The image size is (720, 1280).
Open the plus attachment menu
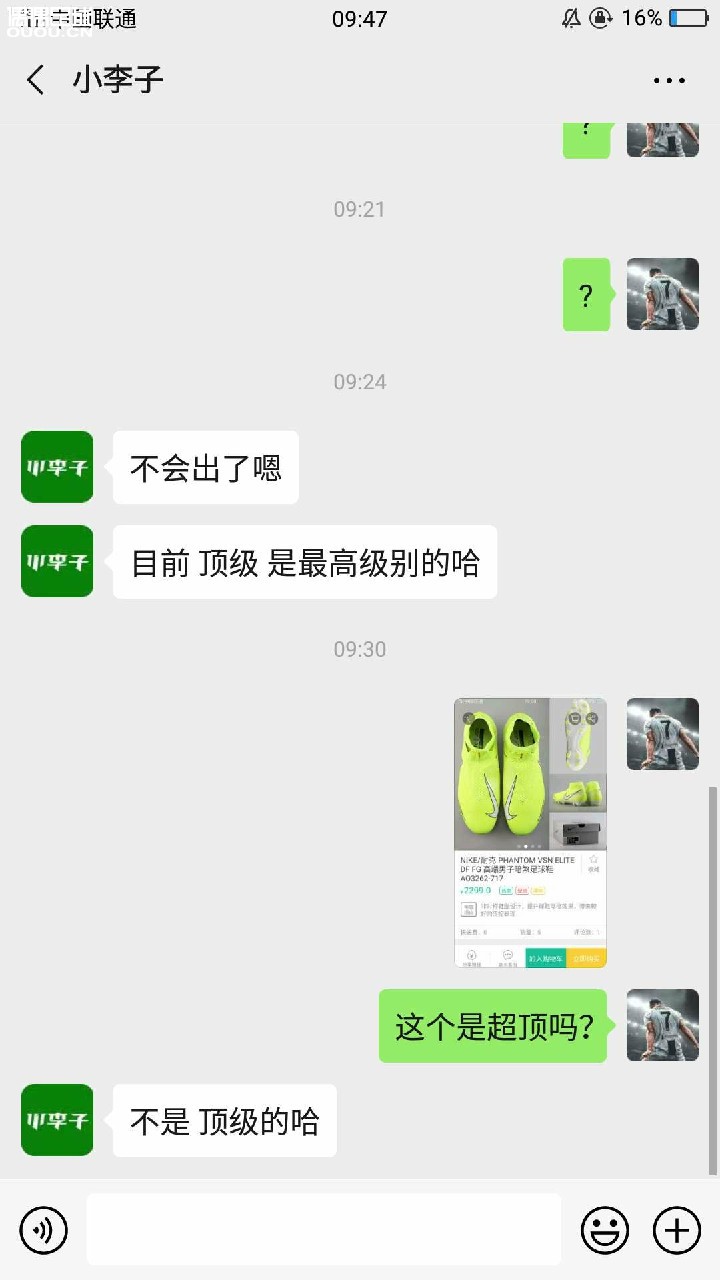[x=677, y=1230]
